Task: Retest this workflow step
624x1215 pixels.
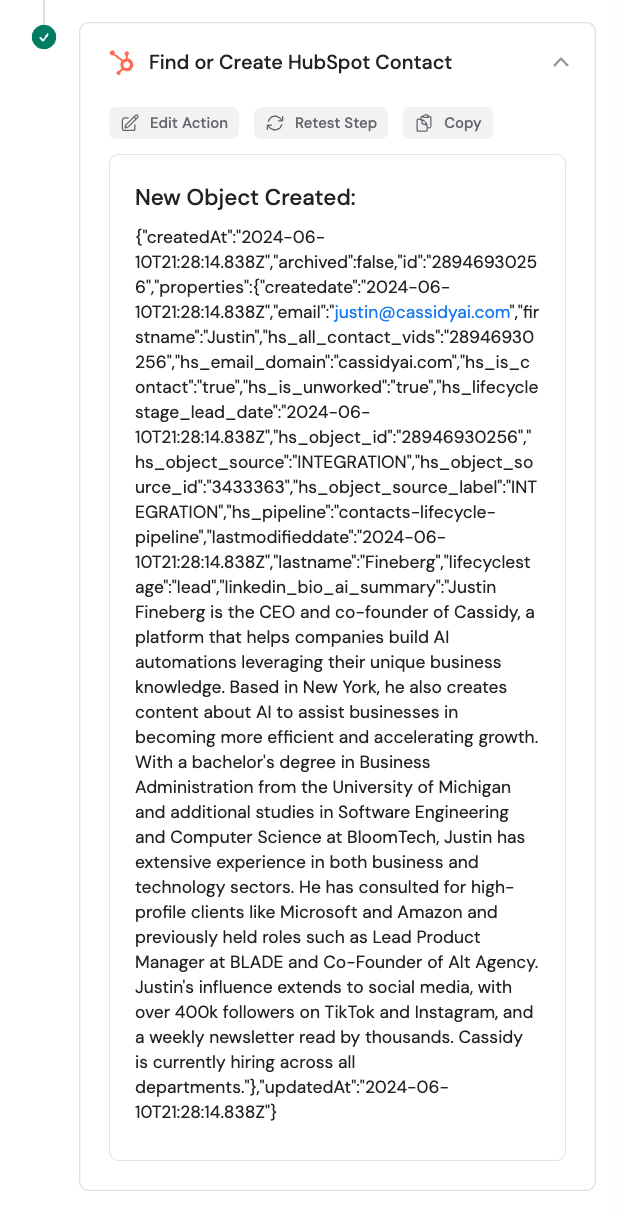Action: click(321, 123)
